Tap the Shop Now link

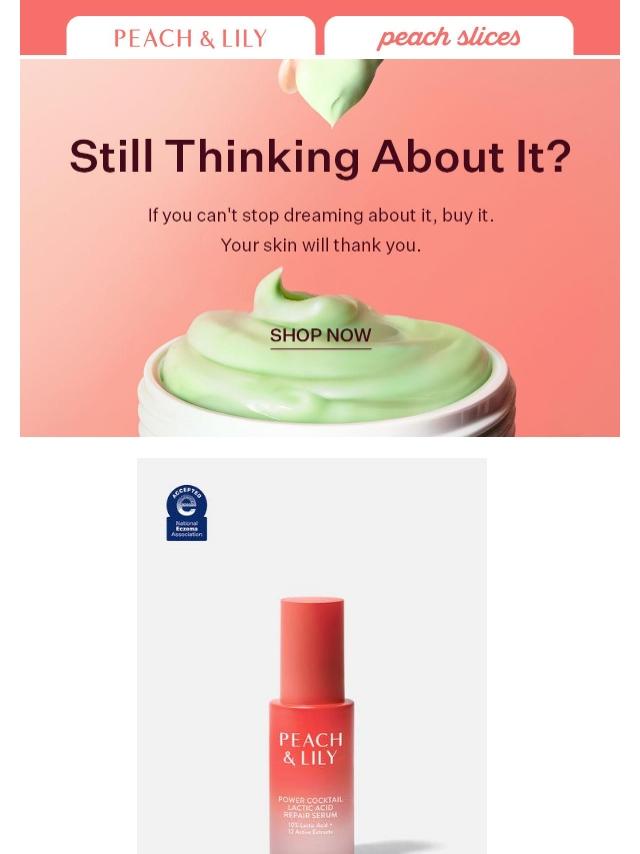[x=320, y=336]
